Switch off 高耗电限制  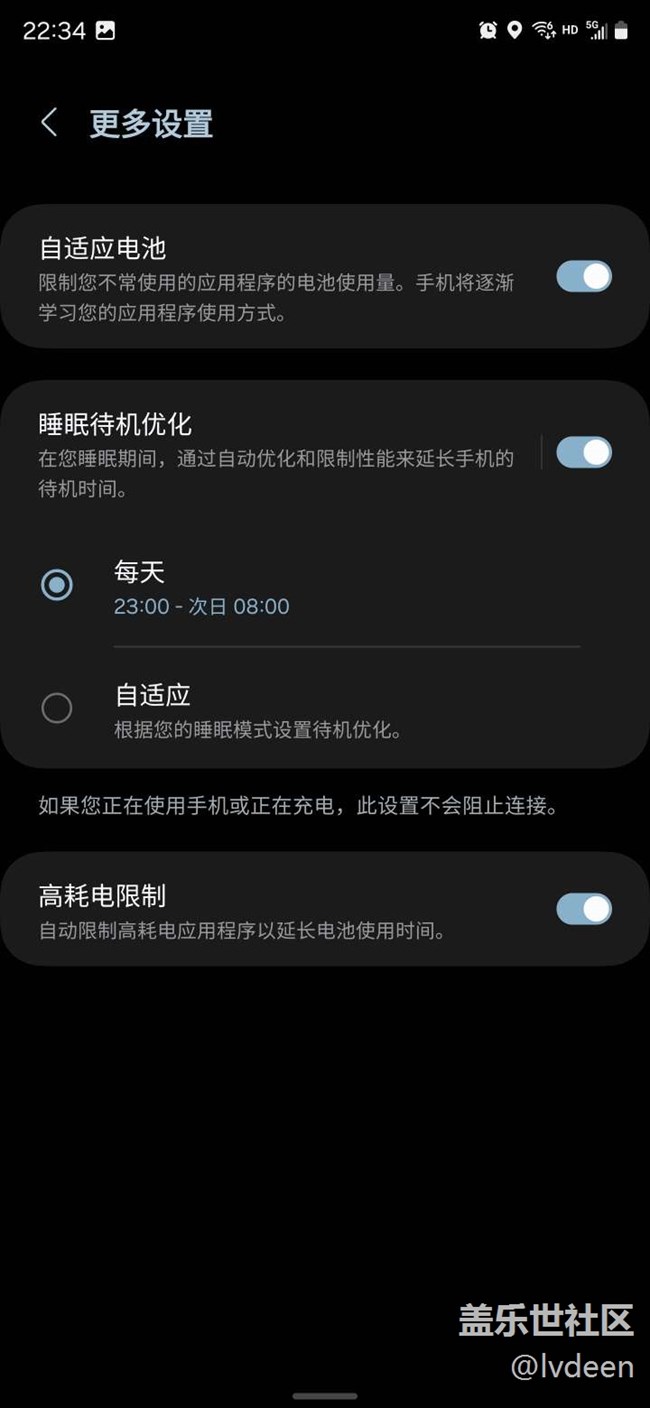coord(583,909)
